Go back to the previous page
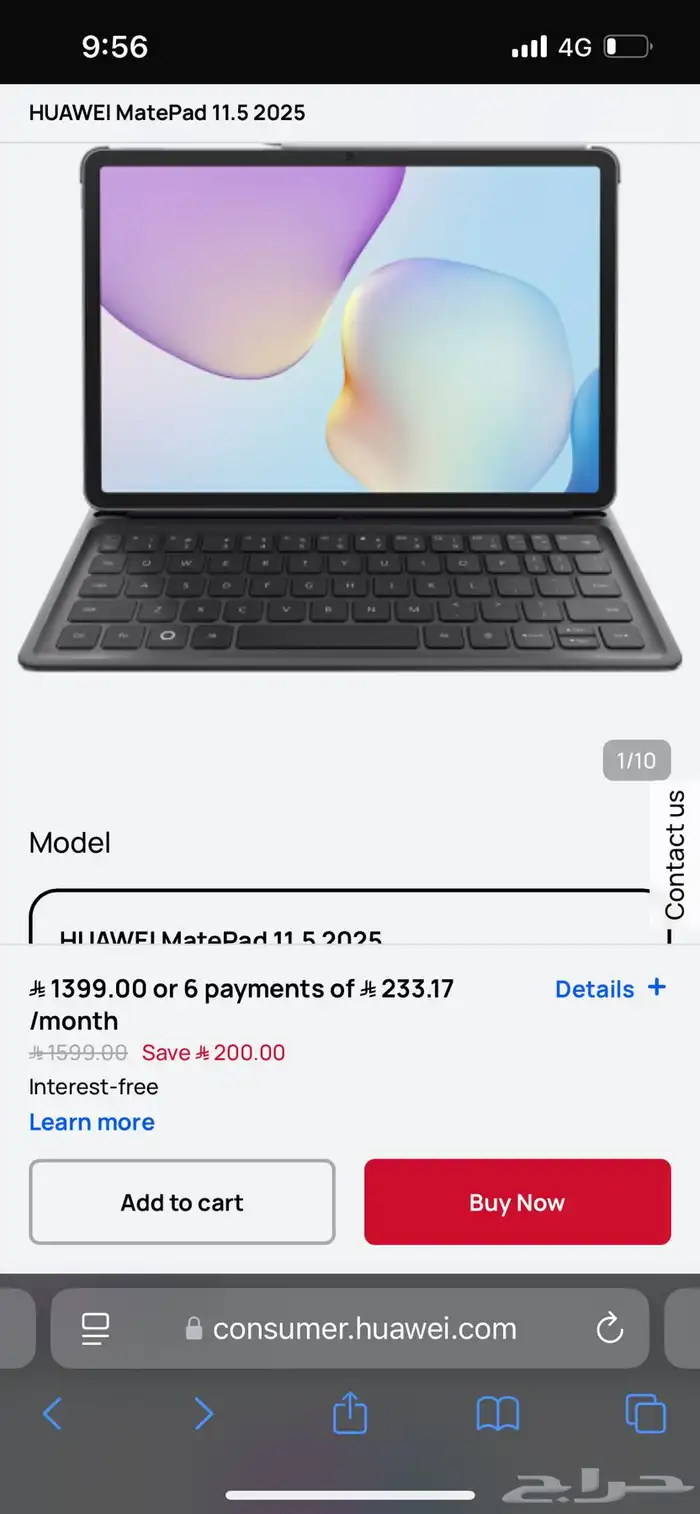 point(53,1413)
